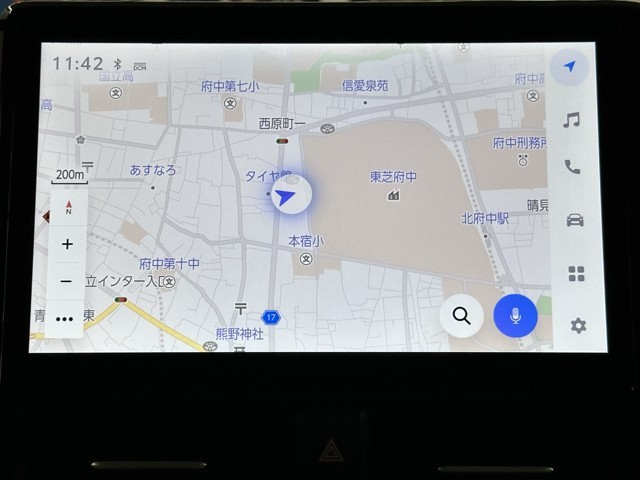Zoom in on the map

click(x=67, y=244)
